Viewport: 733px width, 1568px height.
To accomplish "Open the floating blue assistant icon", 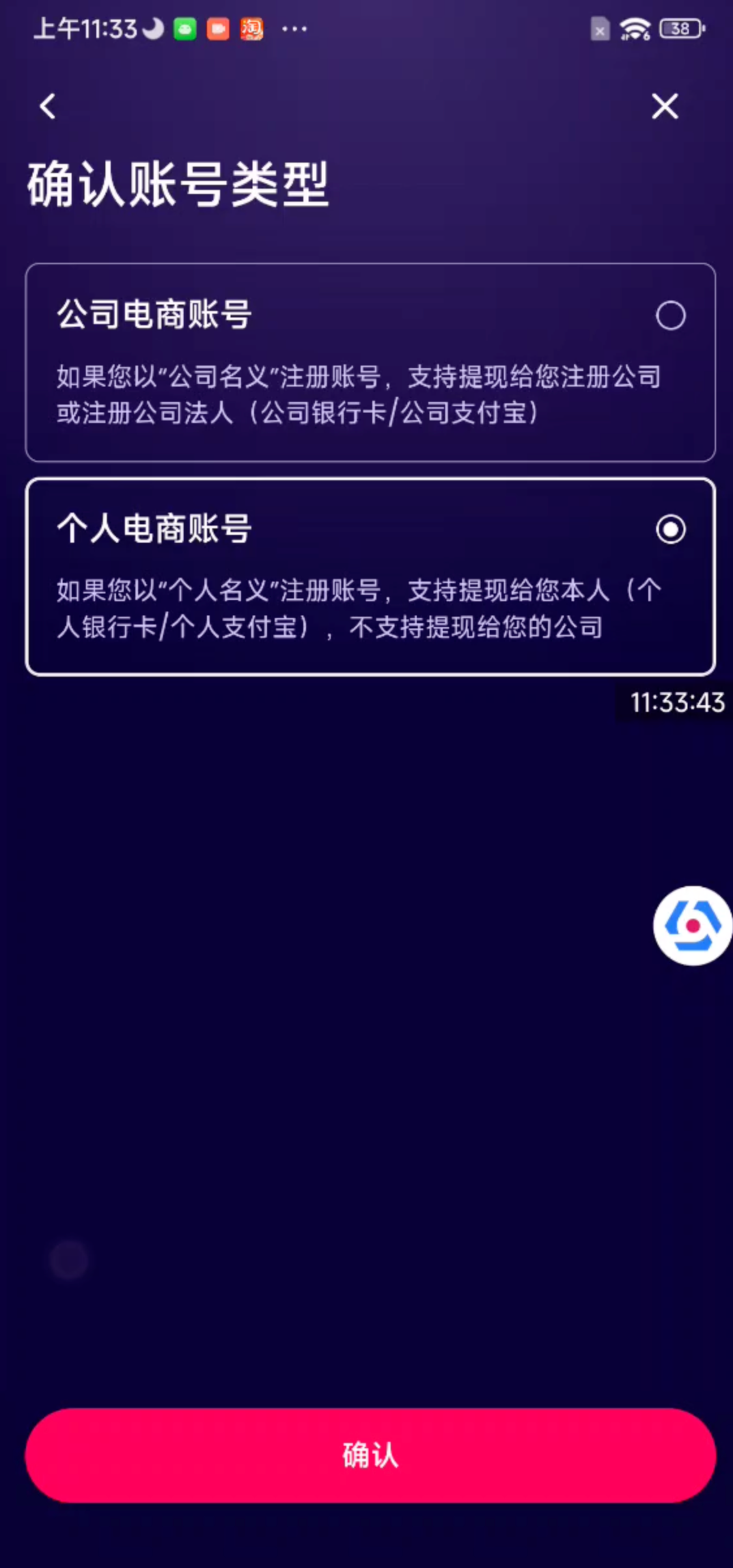I will (x=693, y=925).
